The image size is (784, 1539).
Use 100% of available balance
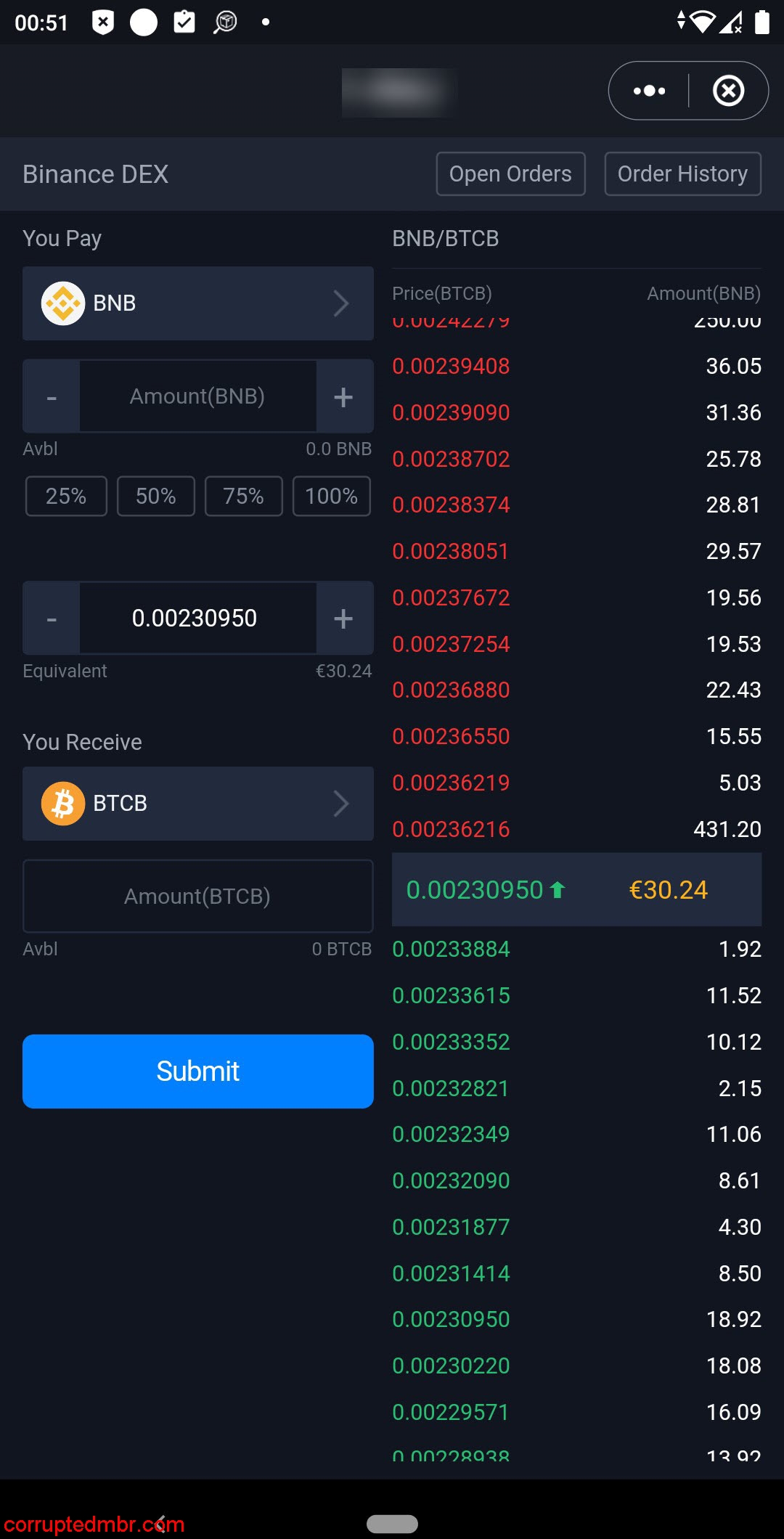[331, 497]
